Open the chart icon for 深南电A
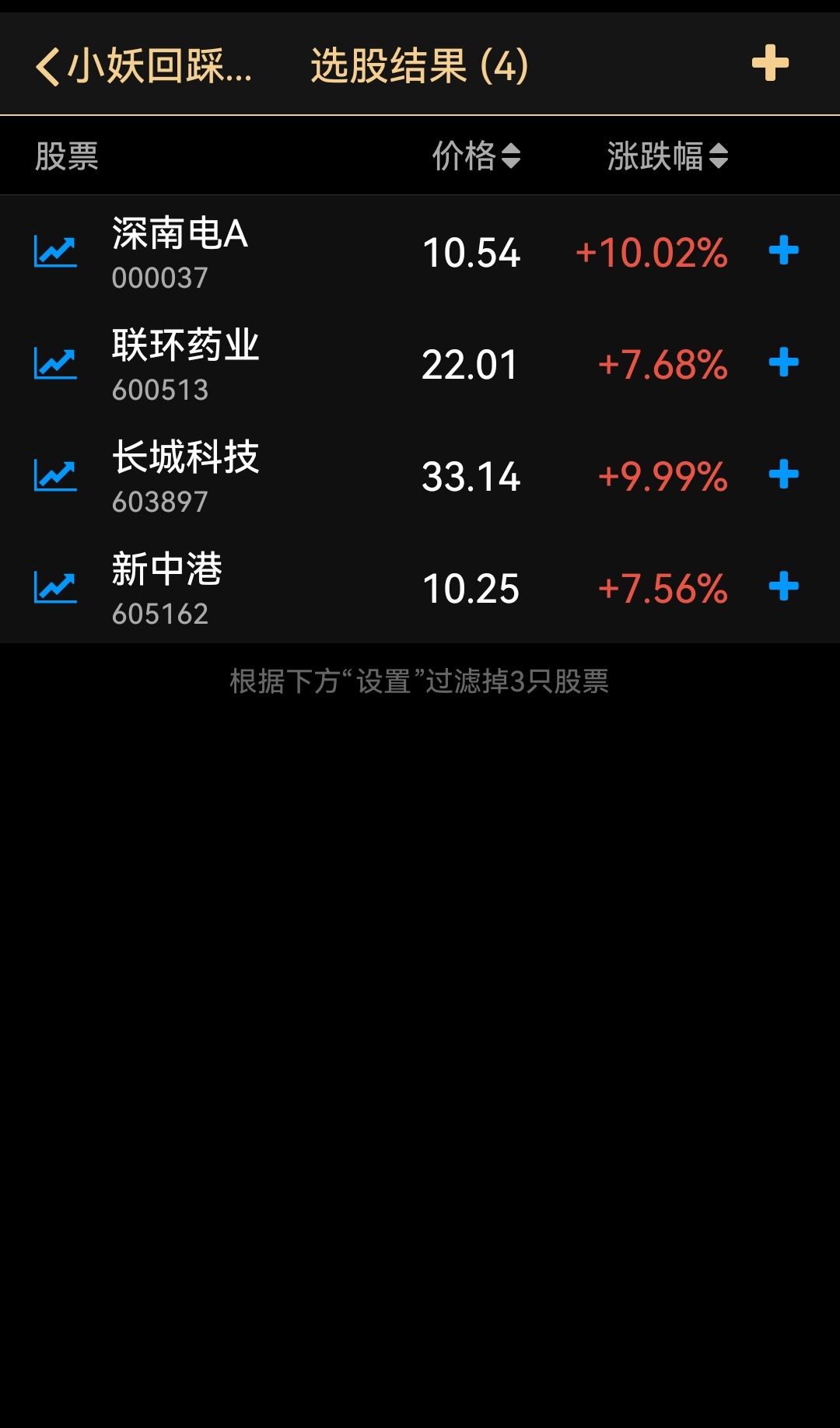Screen dimensions: 840x1428 click(55, 250)
